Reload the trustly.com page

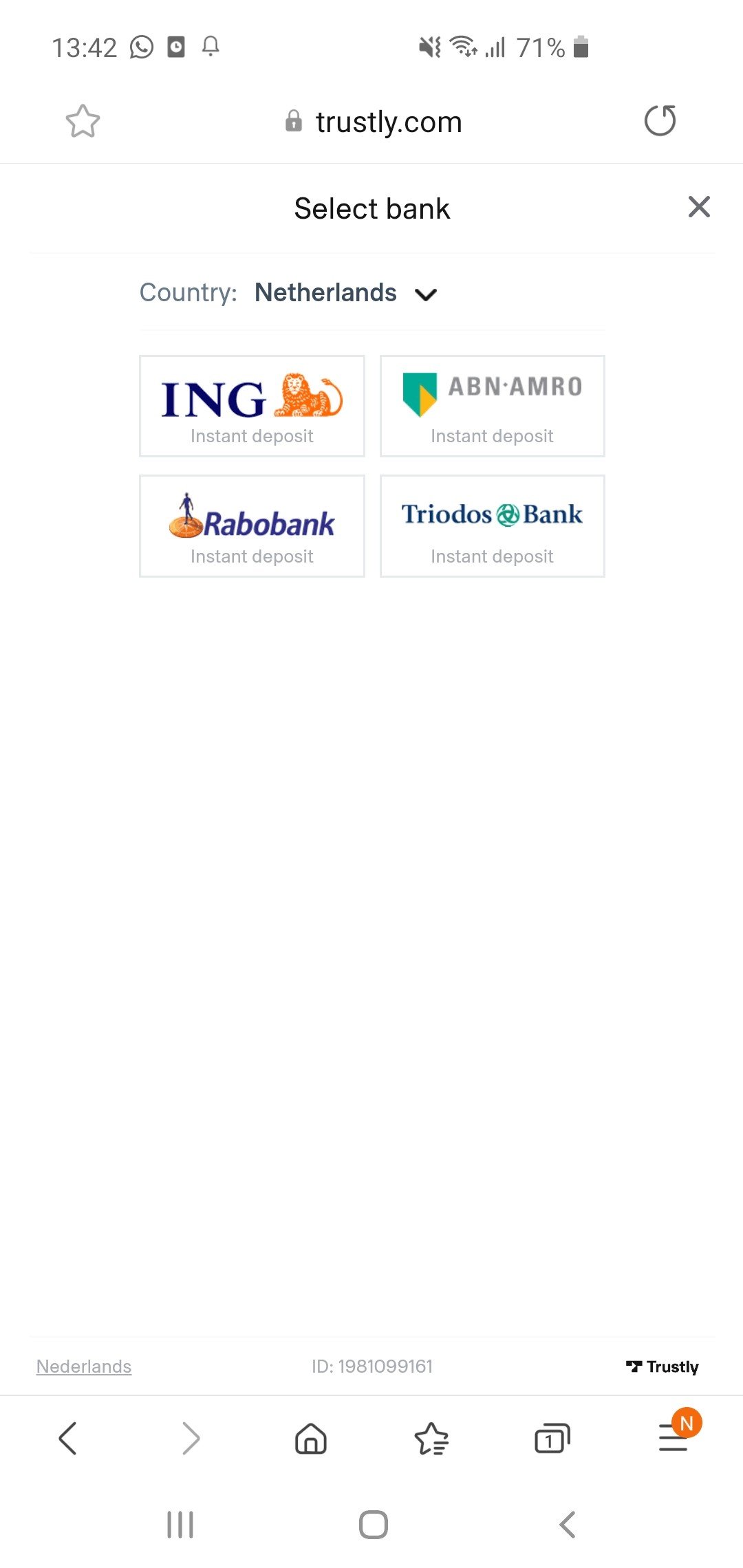tap(660, 121)
